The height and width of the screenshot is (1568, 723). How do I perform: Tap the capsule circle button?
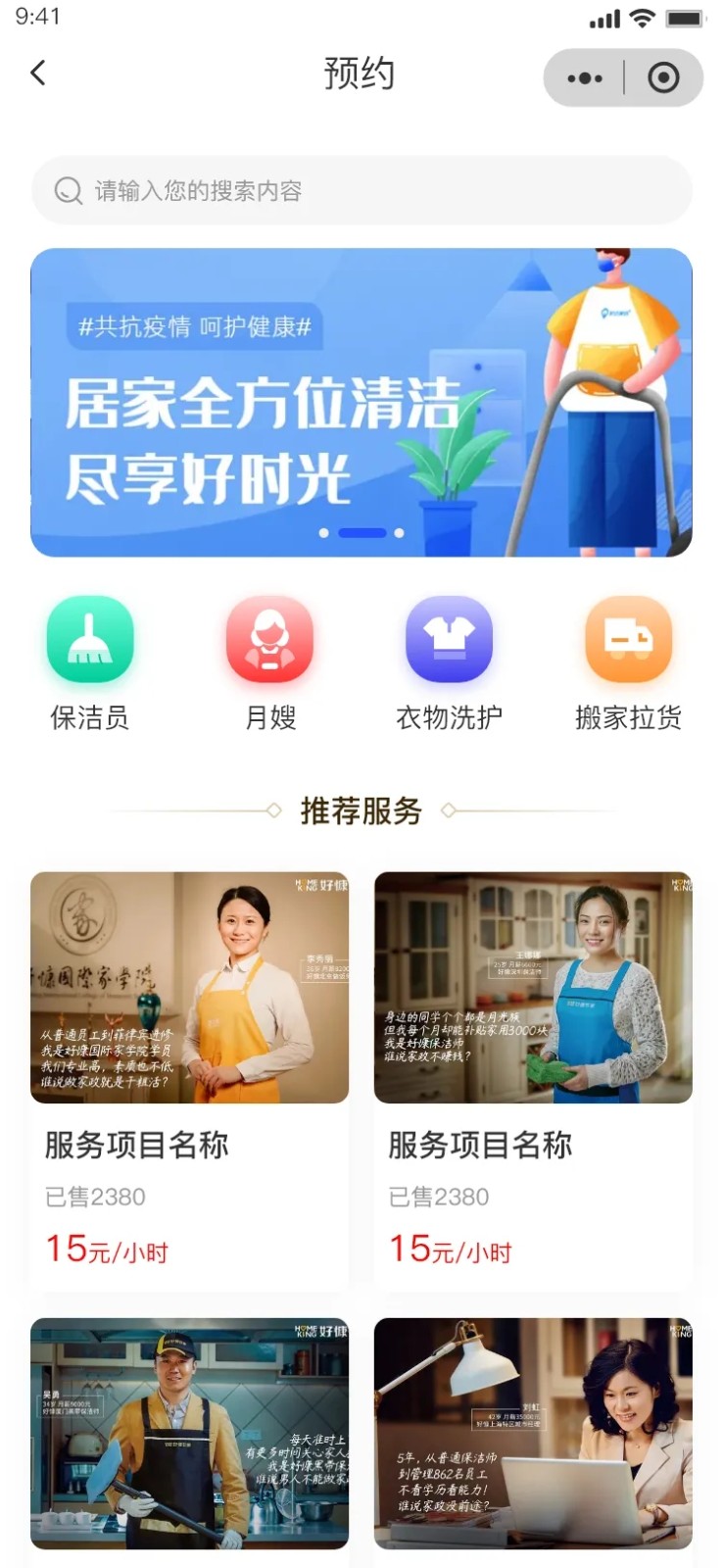click(x=662, y=76)
